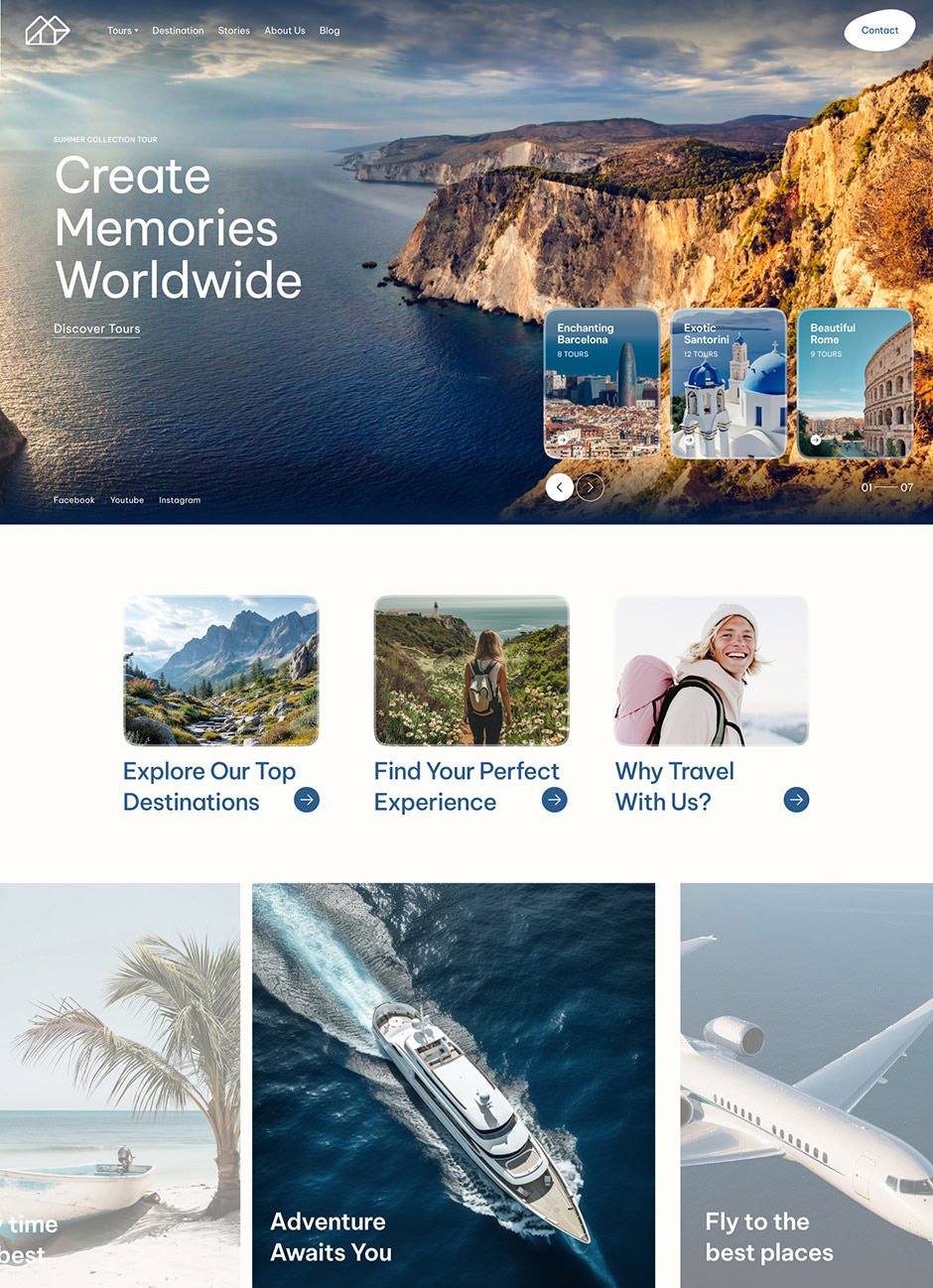Open the Stories section

233,31
